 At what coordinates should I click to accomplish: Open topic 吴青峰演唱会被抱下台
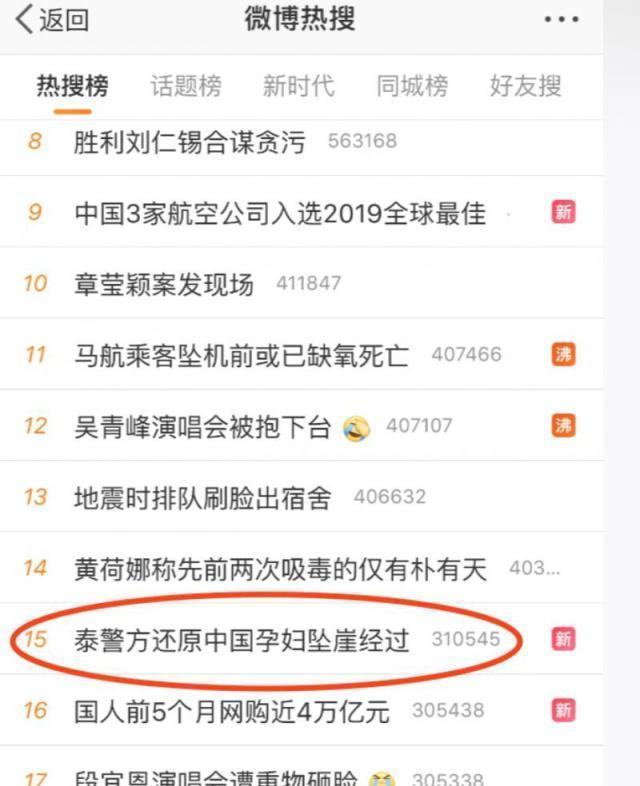point(203,427)
